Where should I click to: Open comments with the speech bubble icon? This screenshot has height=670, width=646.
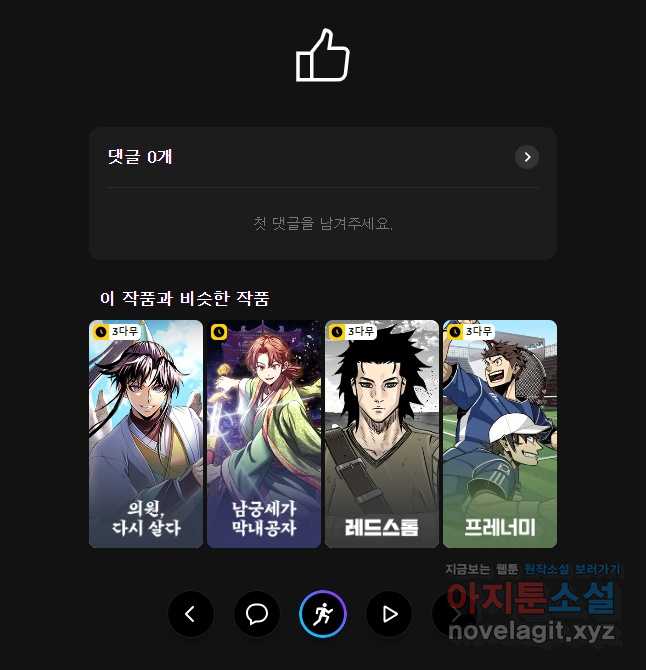coord(257,614)
